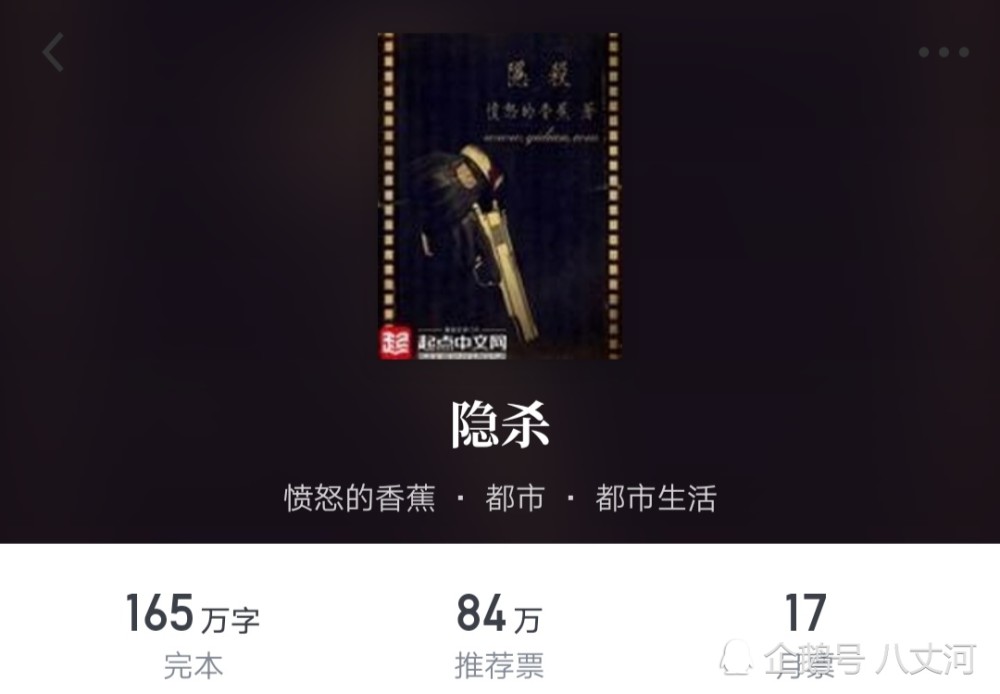This screenshot has width=1000, height=694.
Task: Open the 隐杀 book cover
Action: tap(499, 196)
